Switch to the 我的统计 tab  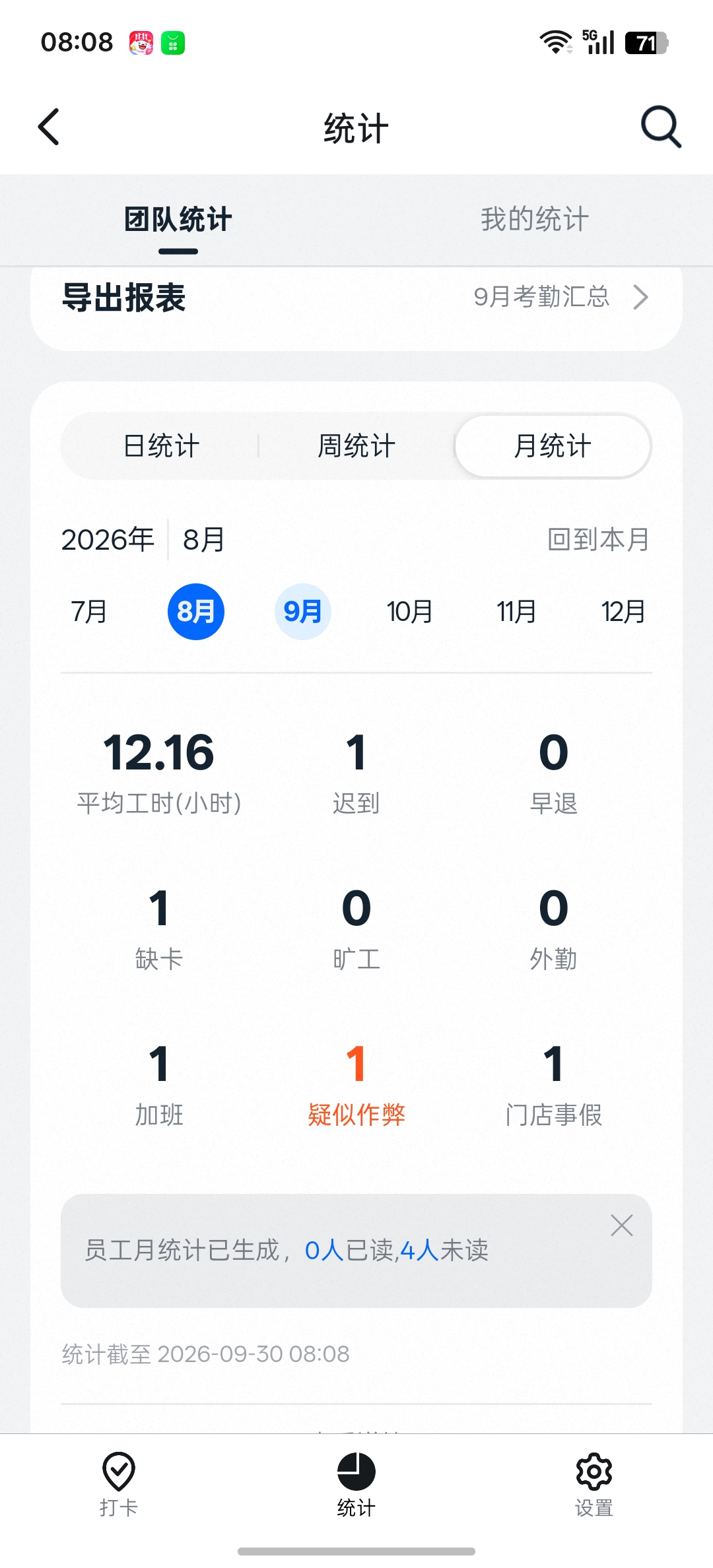tap(535, 220)
